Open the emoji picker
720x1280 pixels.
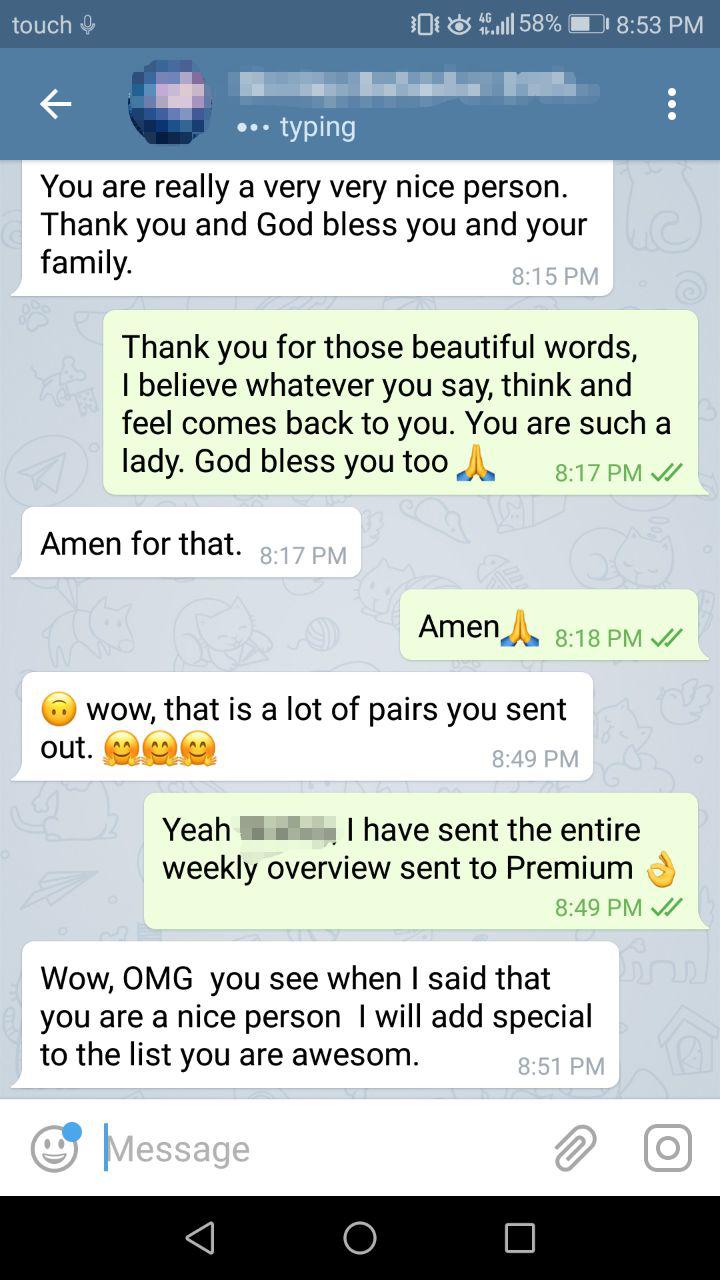click(x=54, y=1147)
